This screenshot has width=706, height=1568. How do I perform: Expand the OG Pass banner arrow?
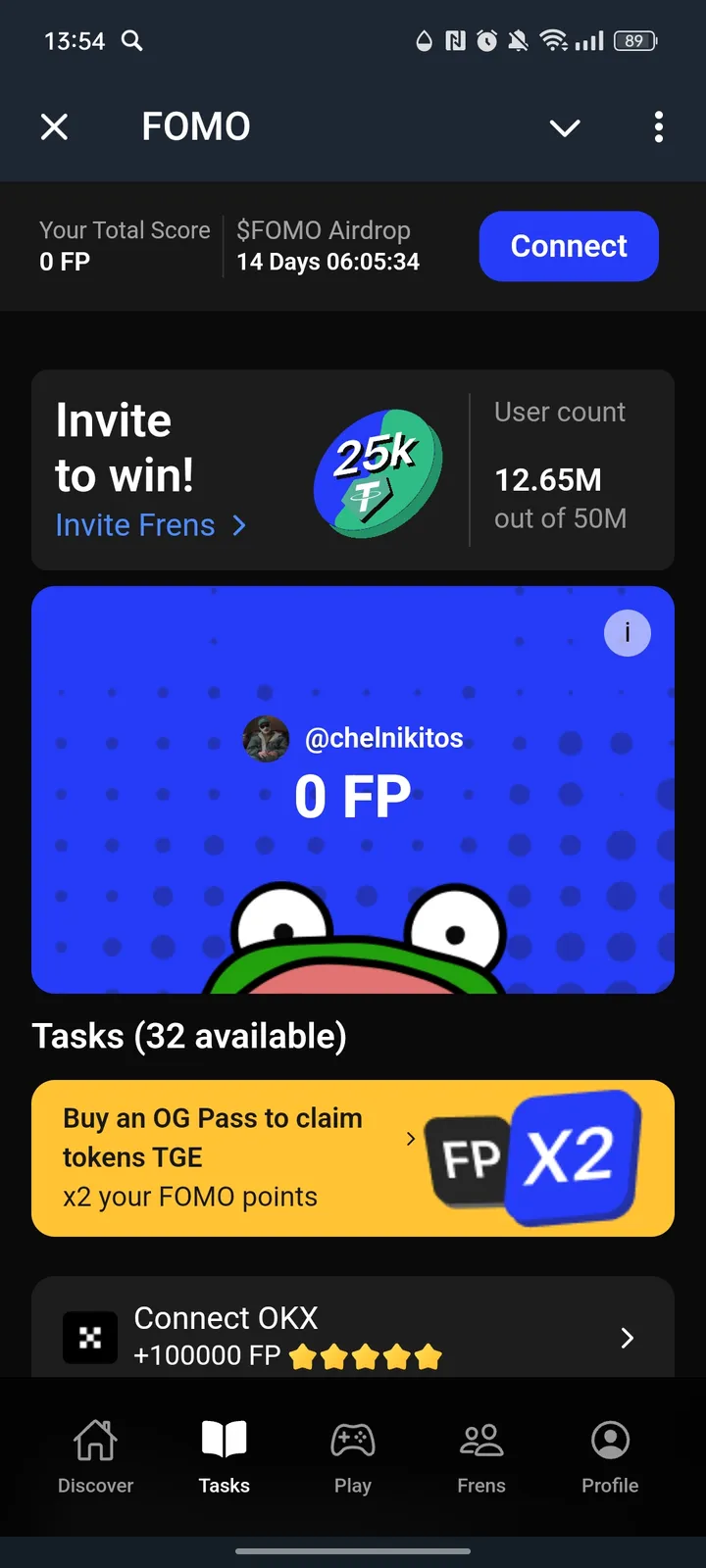pos(411,1139)
